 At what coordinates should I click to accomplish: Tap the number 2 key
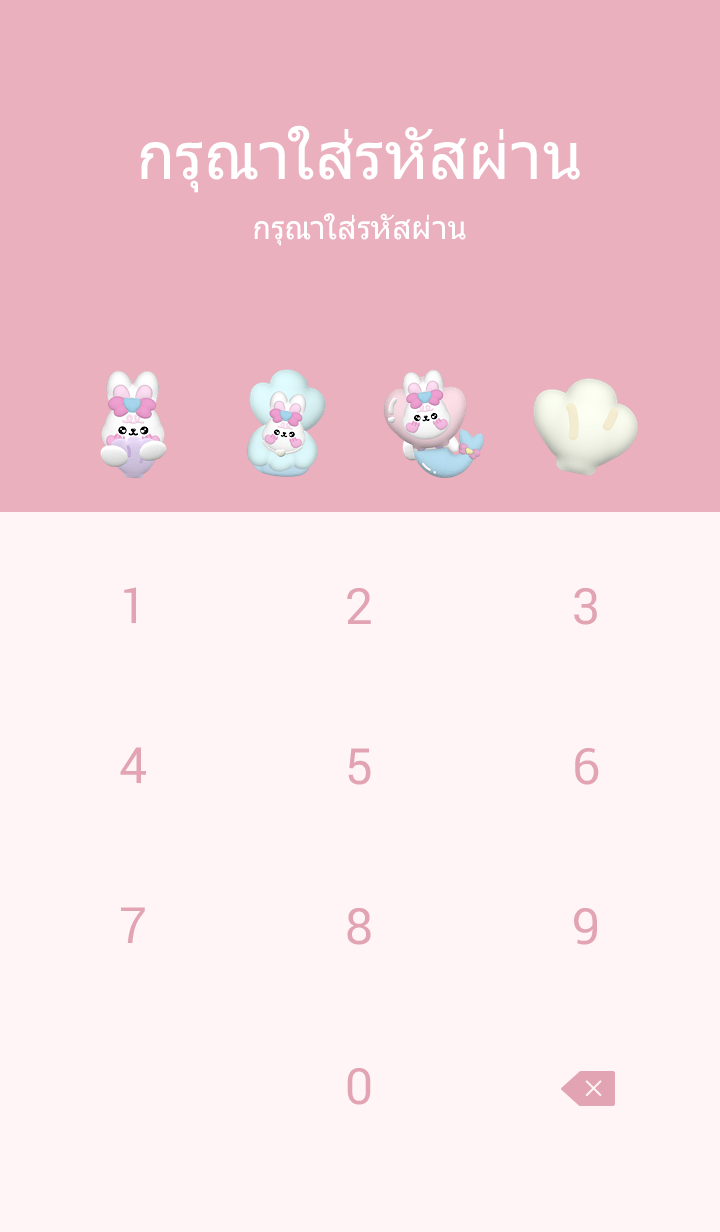point(359,607)
